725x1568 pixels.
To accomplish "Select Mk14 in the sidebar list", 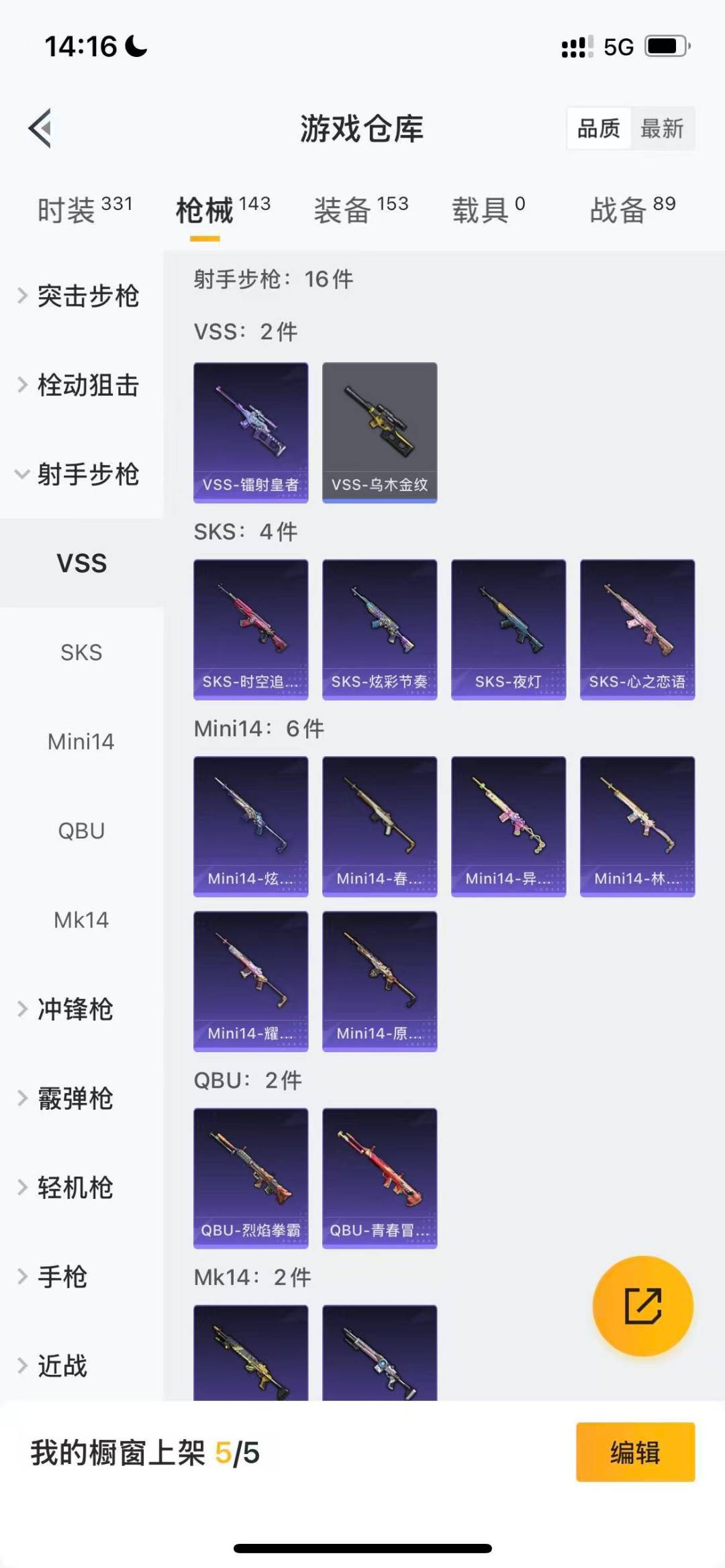I will point(81,920).
